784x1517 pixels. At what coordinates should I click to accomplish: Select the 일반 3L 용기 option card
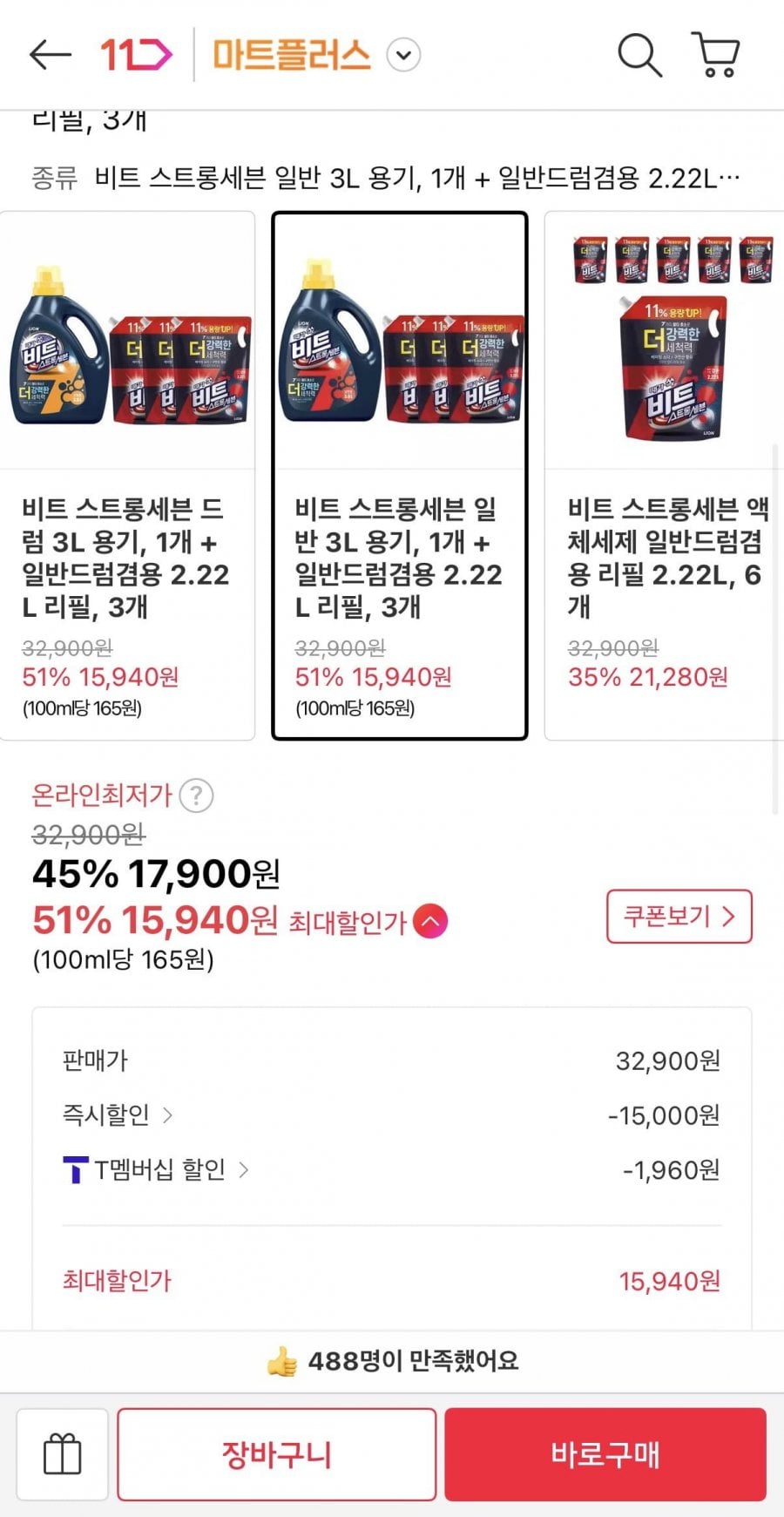400,475
